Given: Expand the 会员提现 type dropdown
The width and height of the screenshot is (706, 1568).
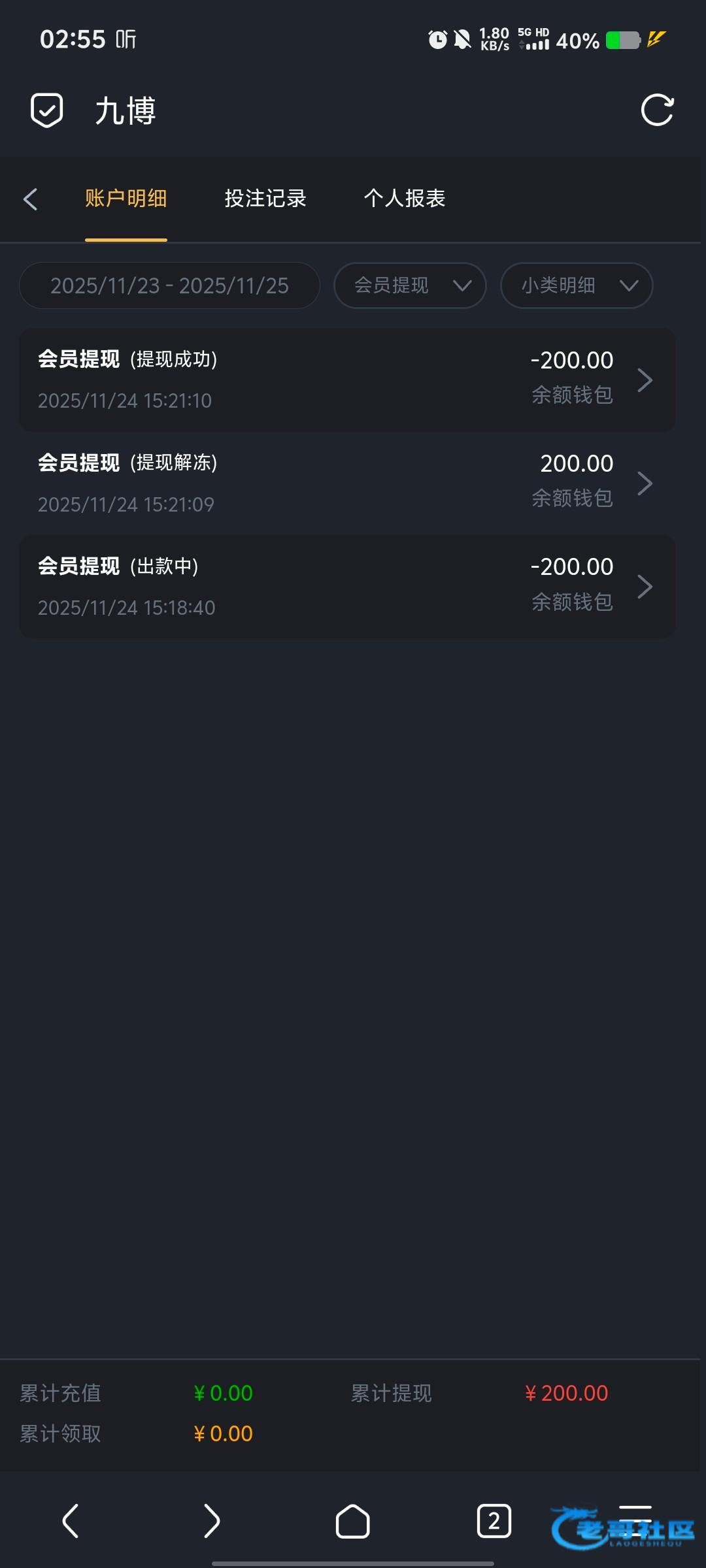Looking at the screenshot, I should [x=410, y=286].
